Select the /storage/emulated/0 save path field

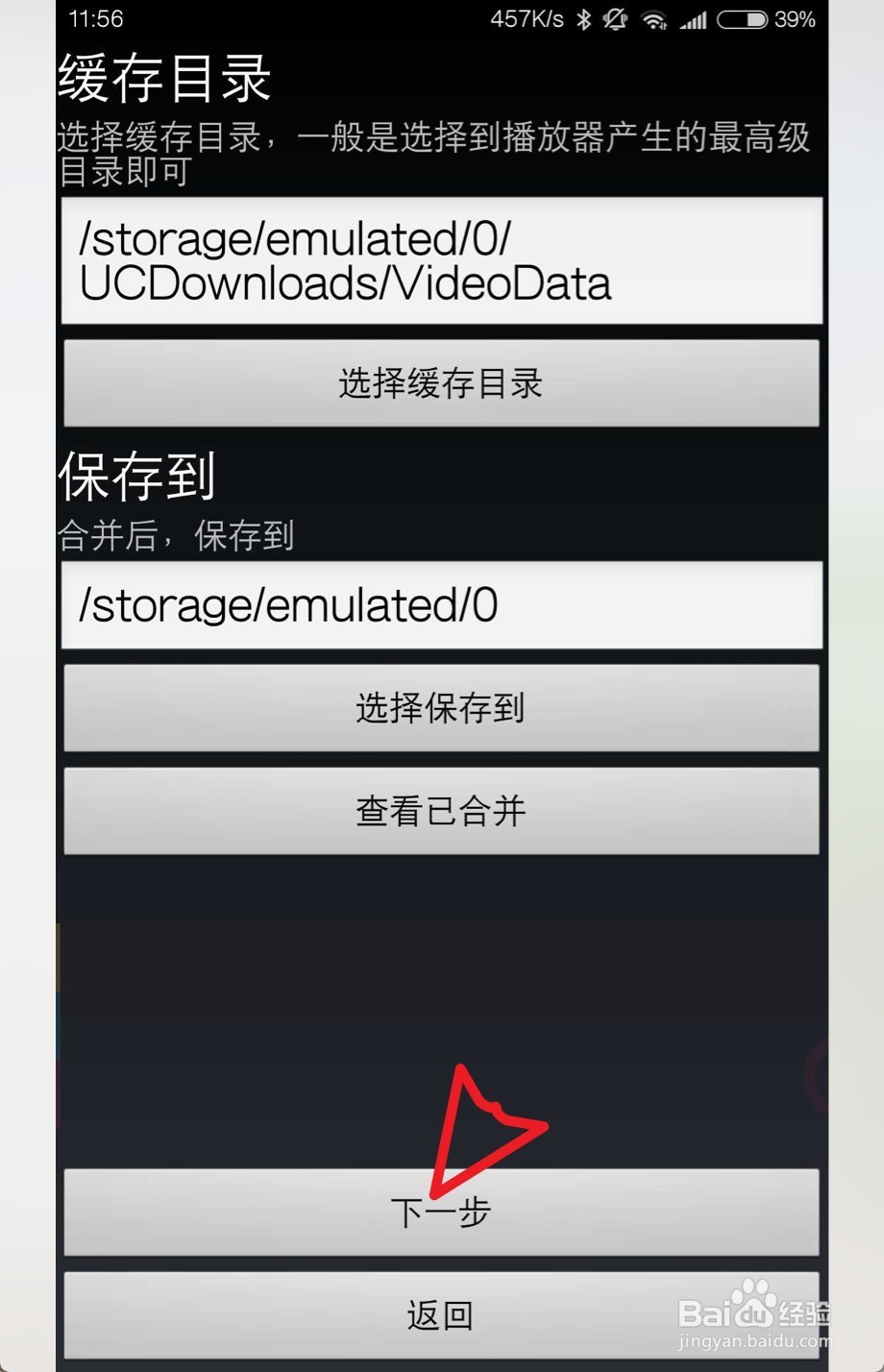(x=441, y=605)
